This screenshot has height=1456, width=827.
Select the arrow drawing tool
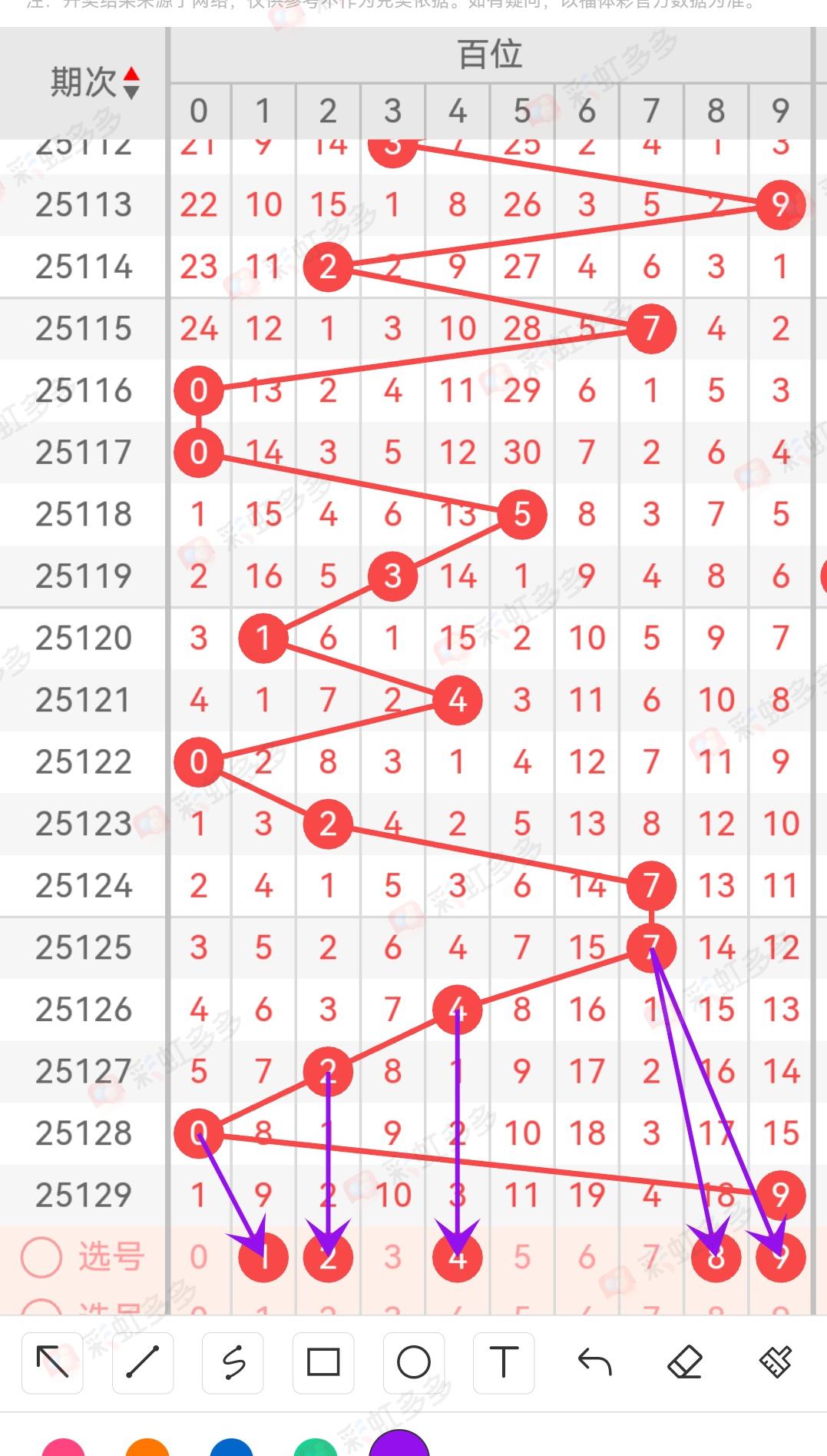coord(52,1363)
